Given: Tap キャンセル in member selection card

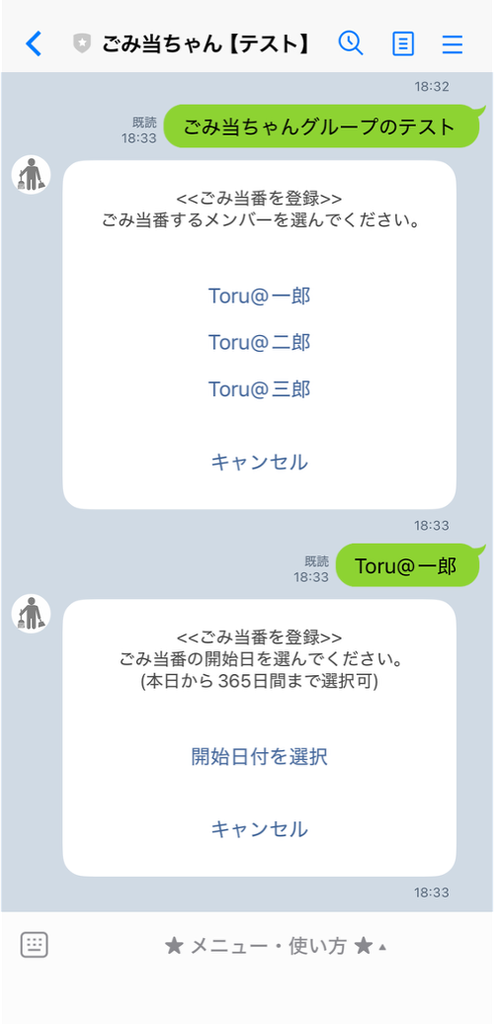Looking at the screenshot, I should [x=259, y=462].
